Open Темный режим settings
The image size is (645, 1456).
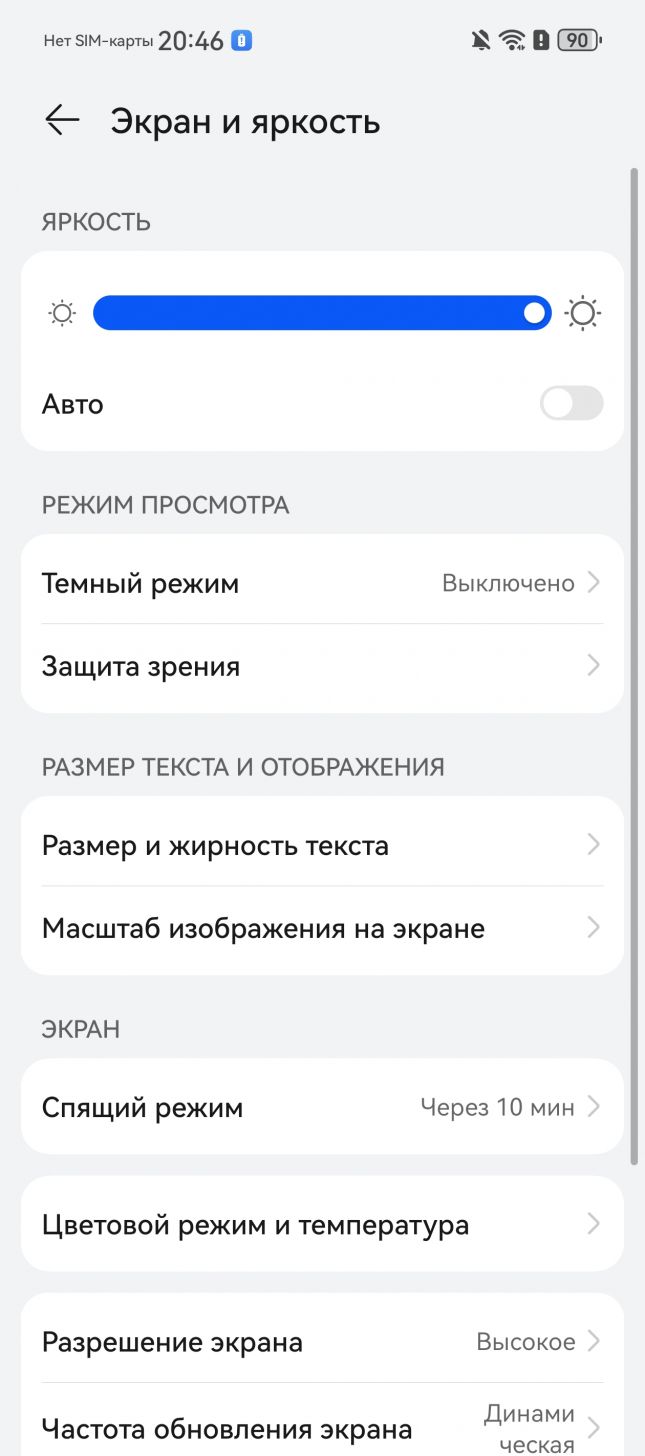click(x=322, y=583)
